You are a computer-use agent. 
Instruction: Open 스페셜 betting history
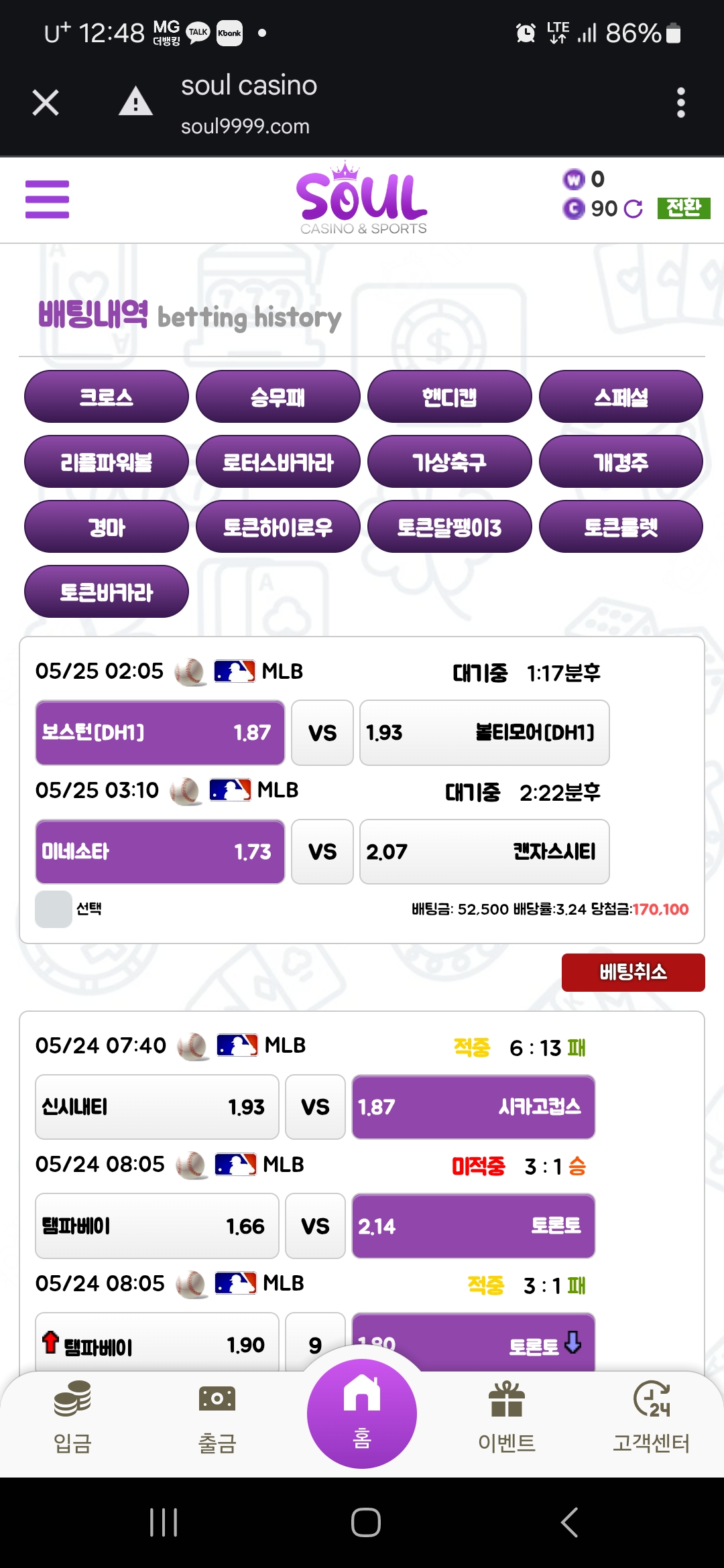coord(621,397)
